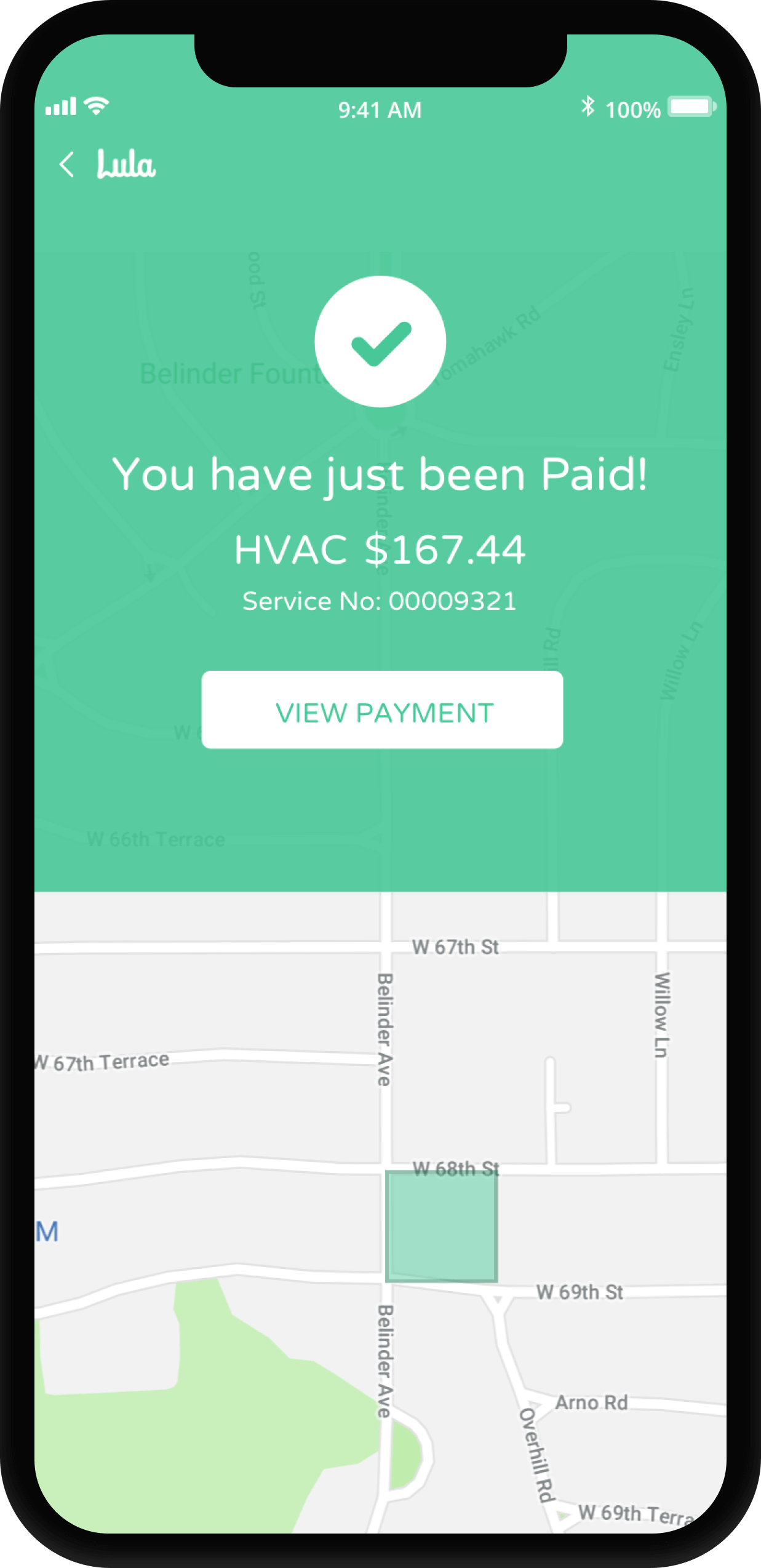The height and width of the screenshot is (1568, 761).
Task: Open the View Payment button
Action: click(x=382, y=710)
